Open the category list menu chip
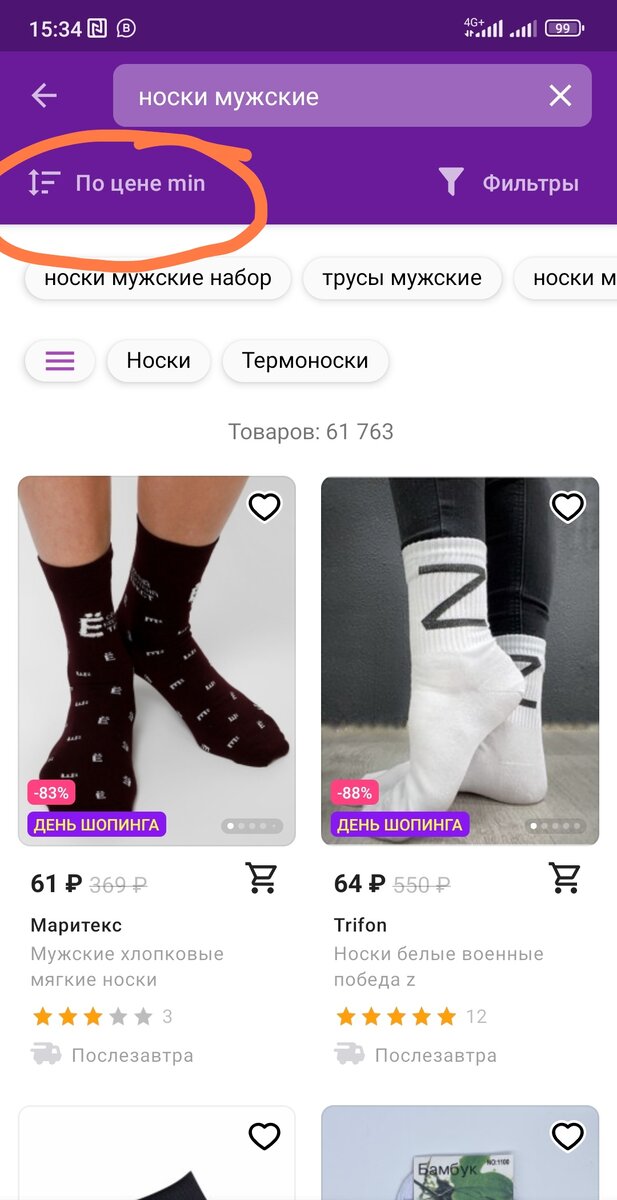This screenshot has width=617, height=1200. click(60, 361)
